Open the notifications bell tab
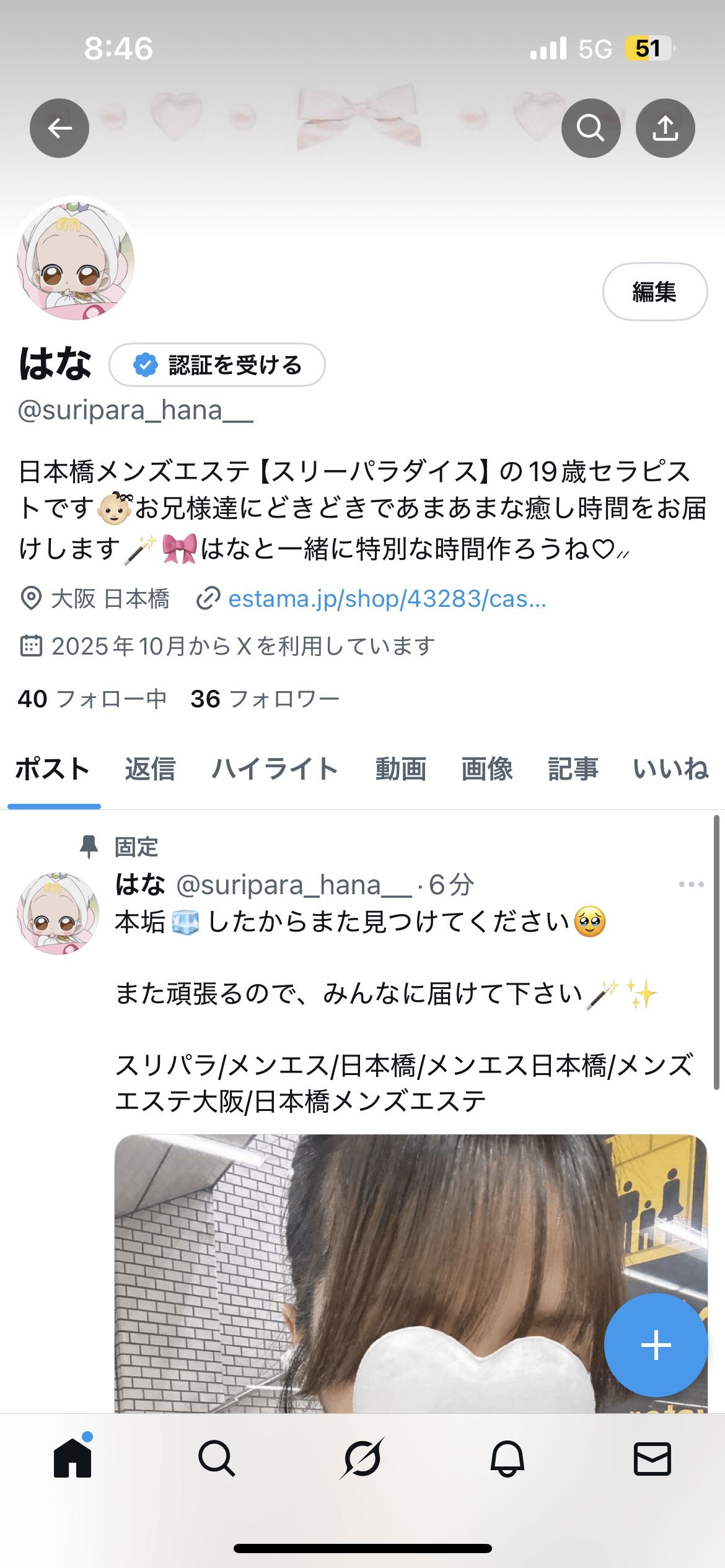 tap(507, 1458)
